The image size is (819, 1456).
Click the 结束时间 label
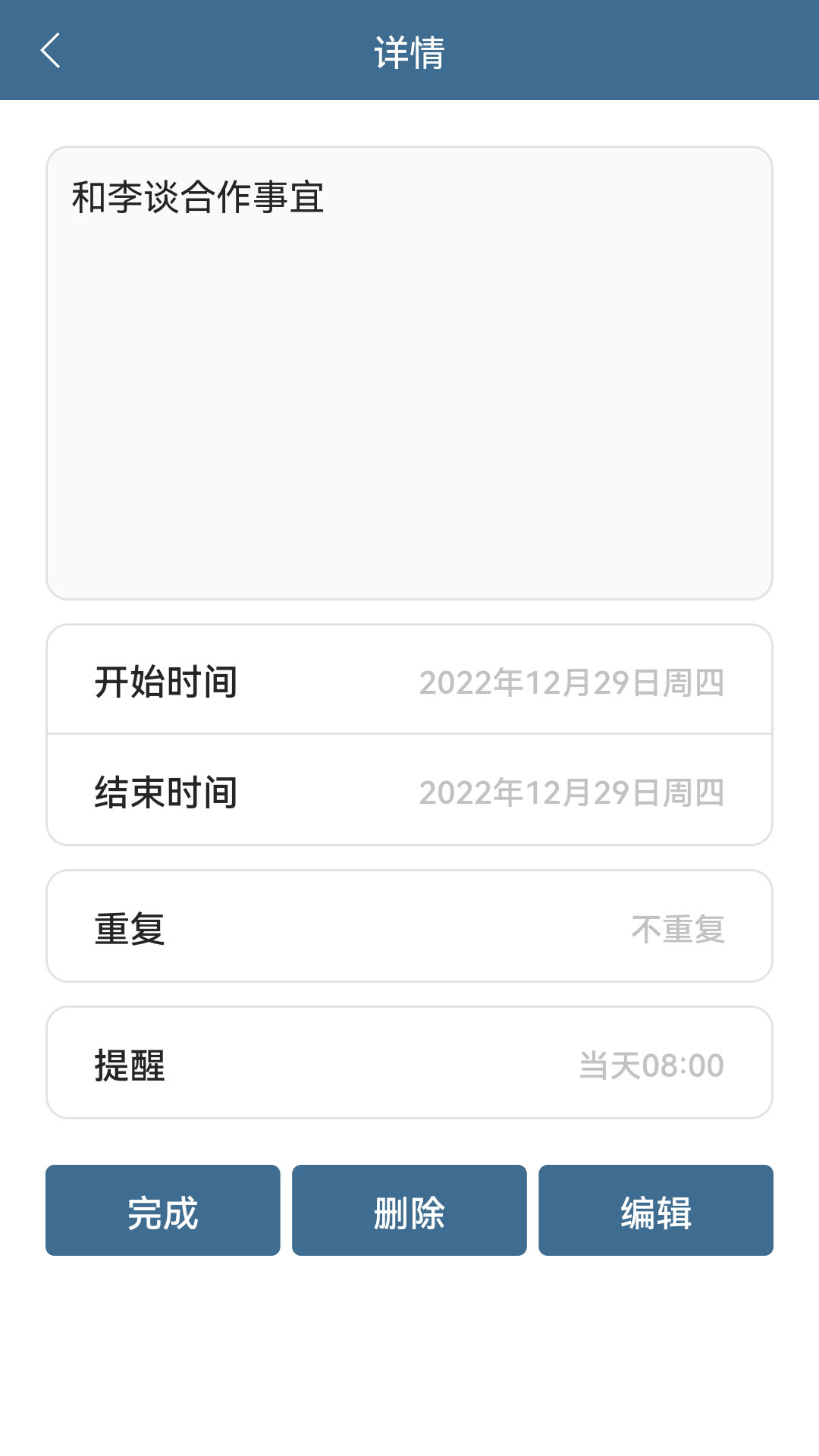coord(165,791)
